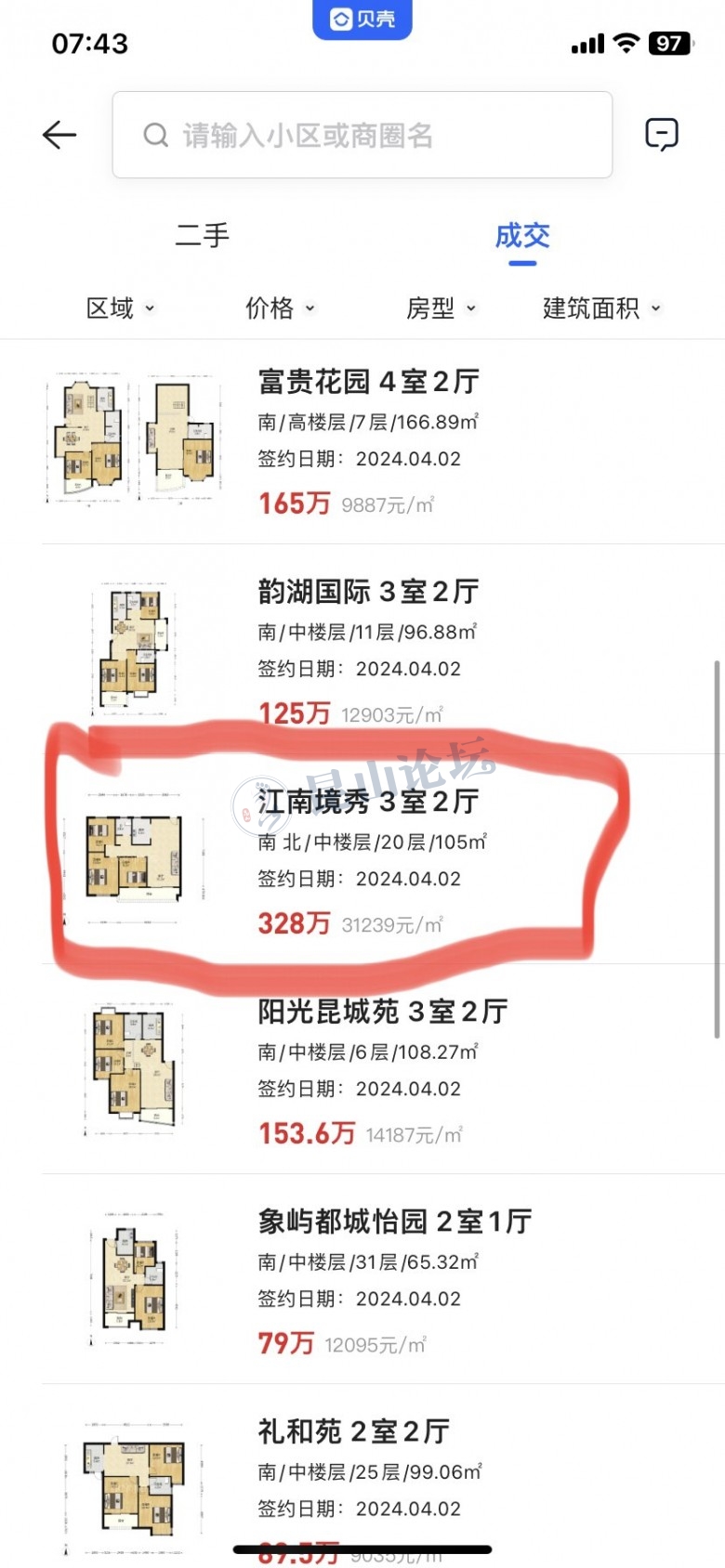Switch to the 二手 tab
The image size is (725, 1568).
pos(203,236)
